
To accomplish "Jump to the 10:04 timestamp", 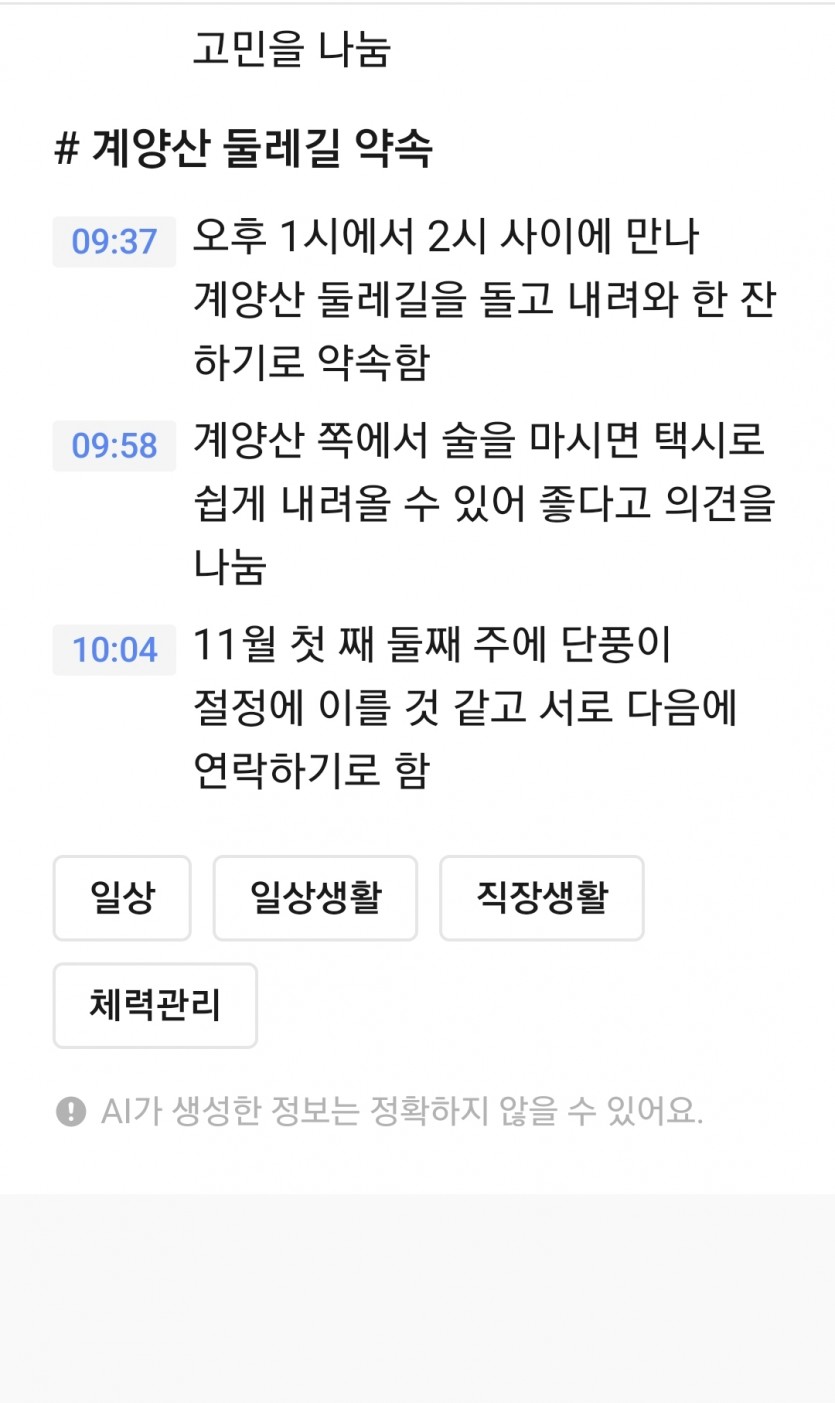I will [114, 650].
